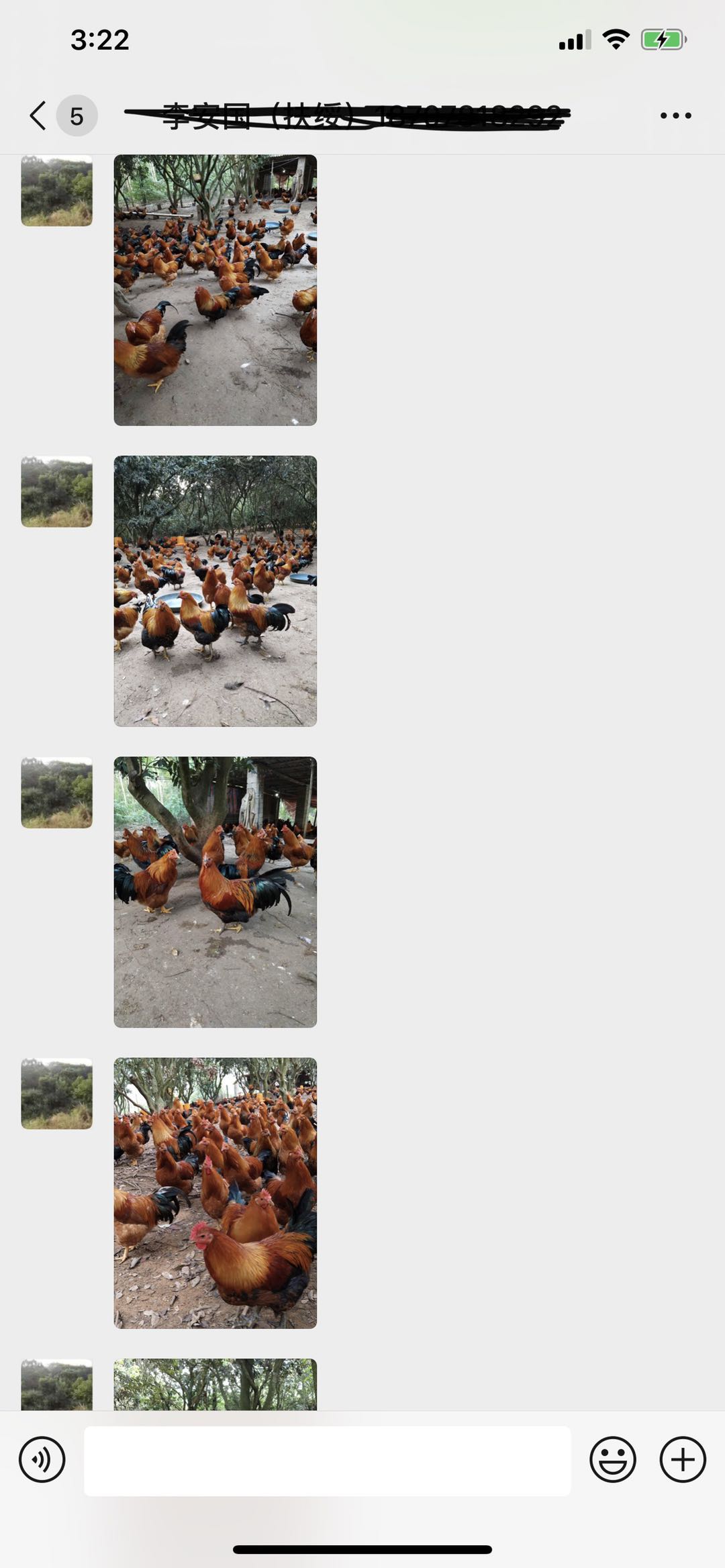Open photo of chickens near feeding bowls

click(x=215, y=290)
